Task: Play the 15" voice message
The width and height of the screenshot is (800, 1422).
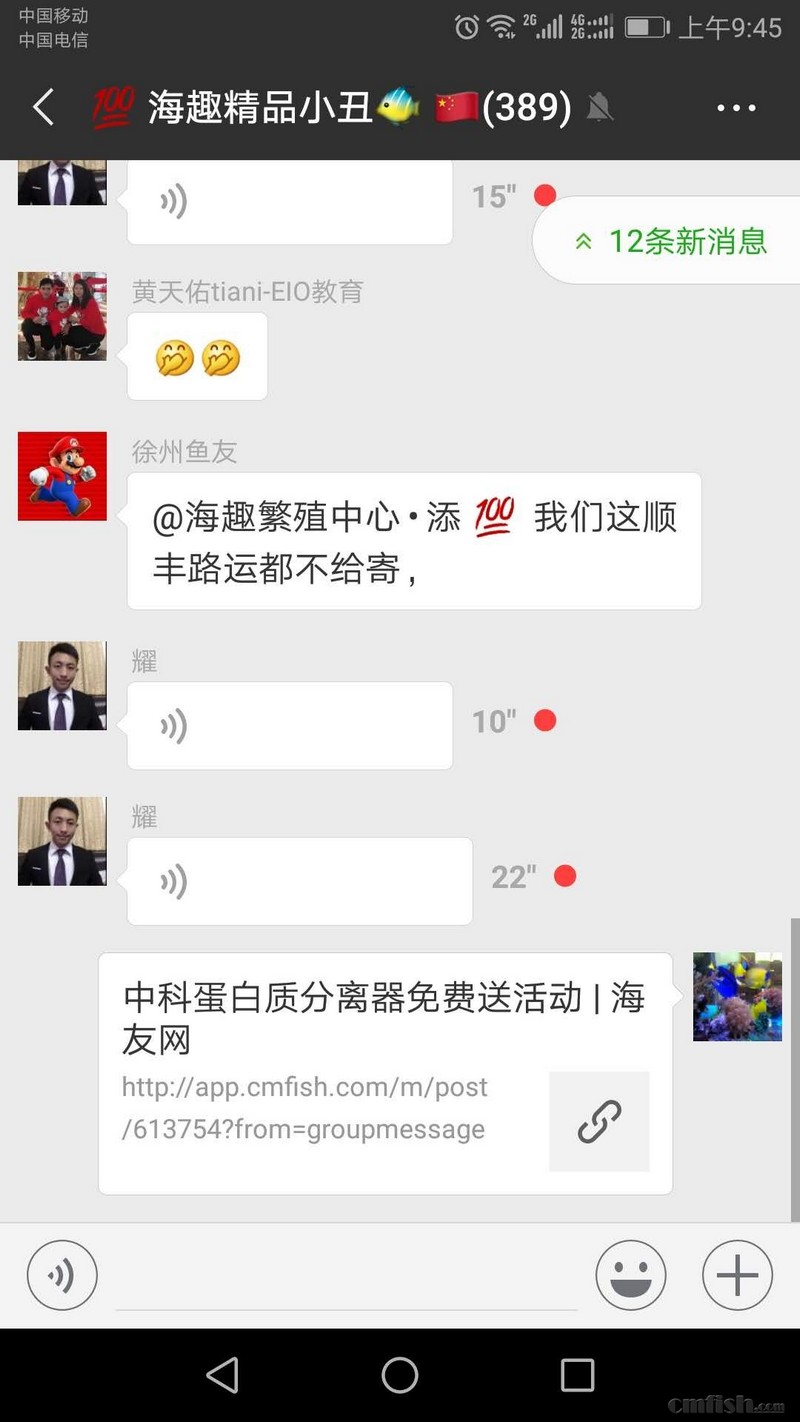Action: [289, 202]
